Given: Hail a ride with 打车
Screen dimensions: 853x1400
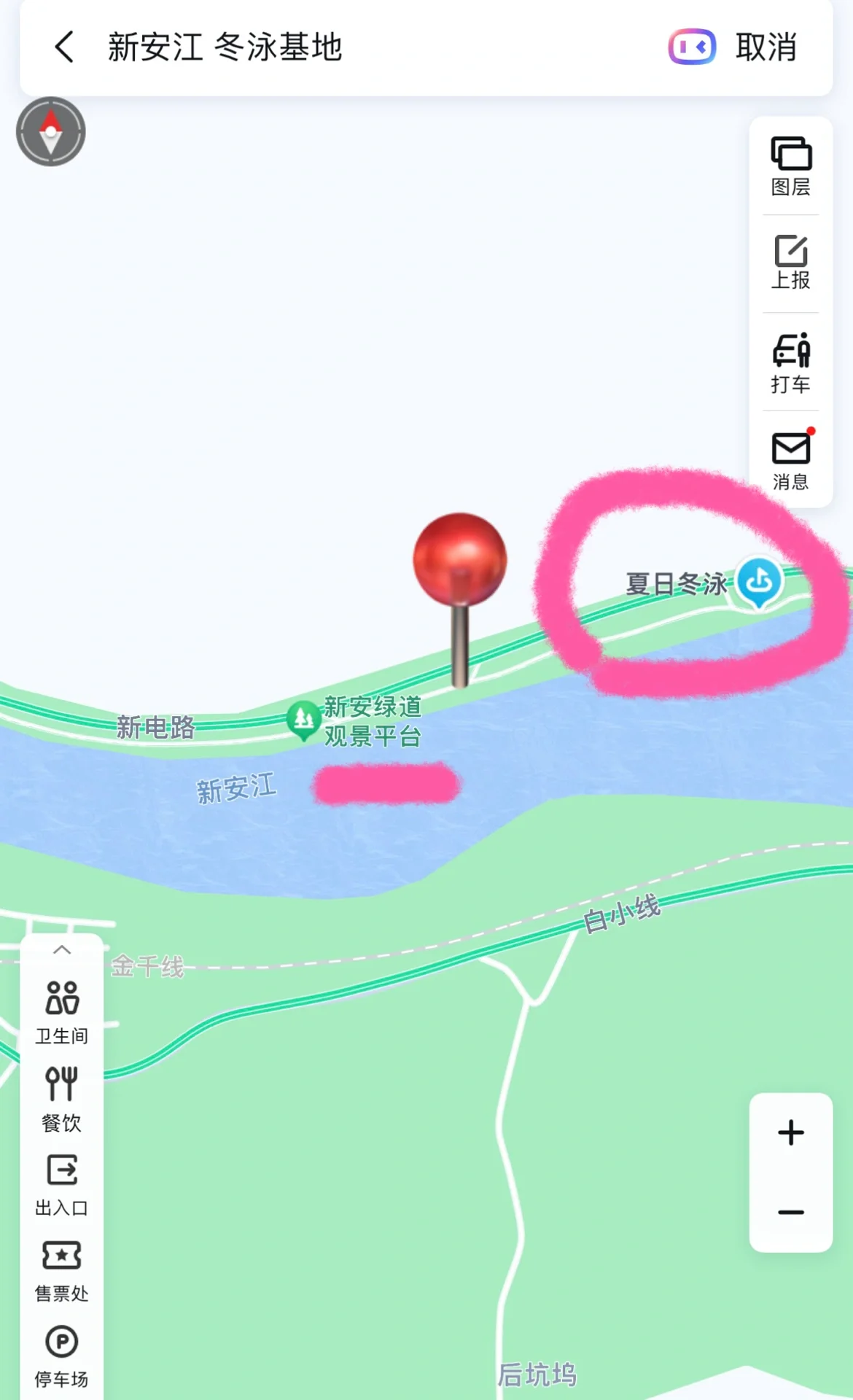Looking at the screenshot, I should tap(790, 363).
